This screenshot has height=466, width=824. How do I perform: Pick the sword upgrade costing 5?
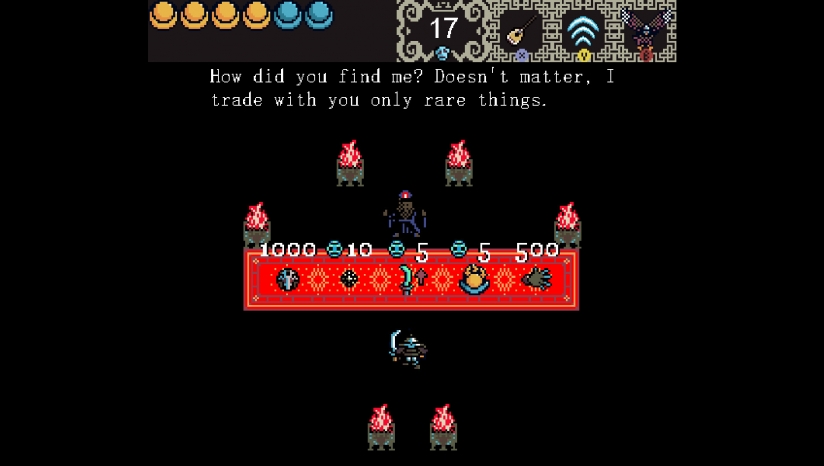[411, 280]
